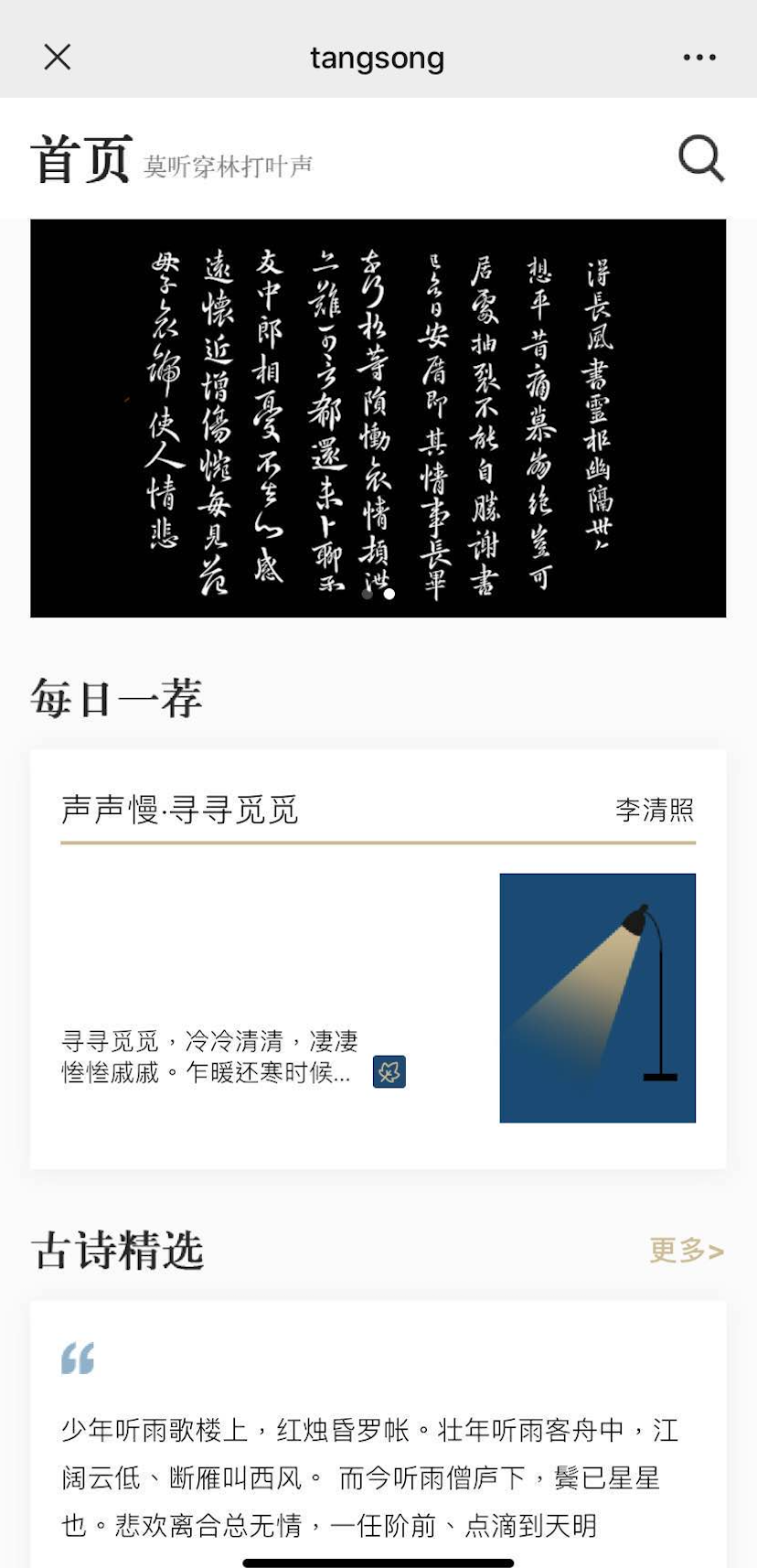
Task: Close the tangsong mini program
Action: click(x=58, y=57)
